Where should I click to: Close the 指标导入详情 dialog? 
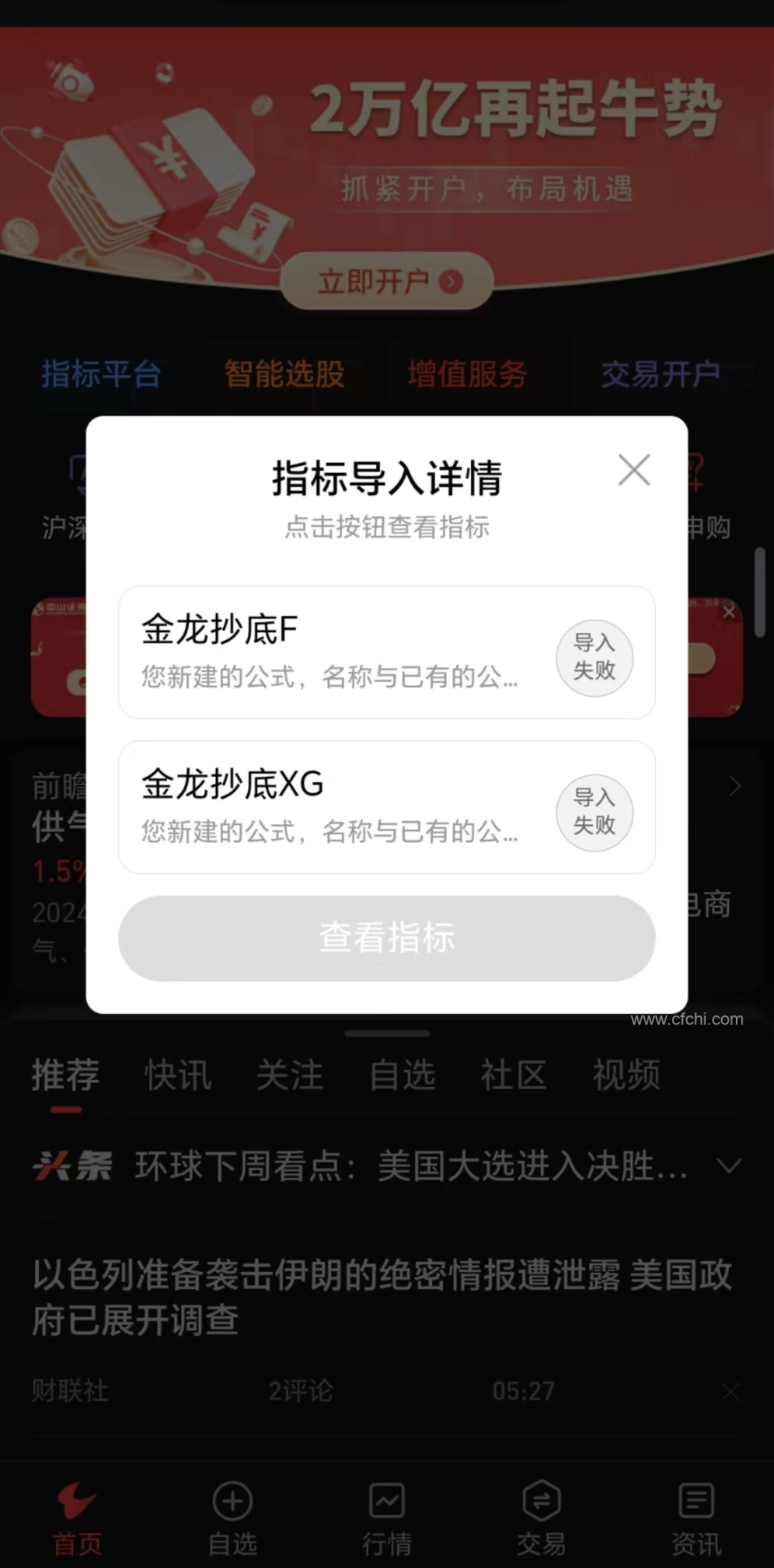click(634, 470)
